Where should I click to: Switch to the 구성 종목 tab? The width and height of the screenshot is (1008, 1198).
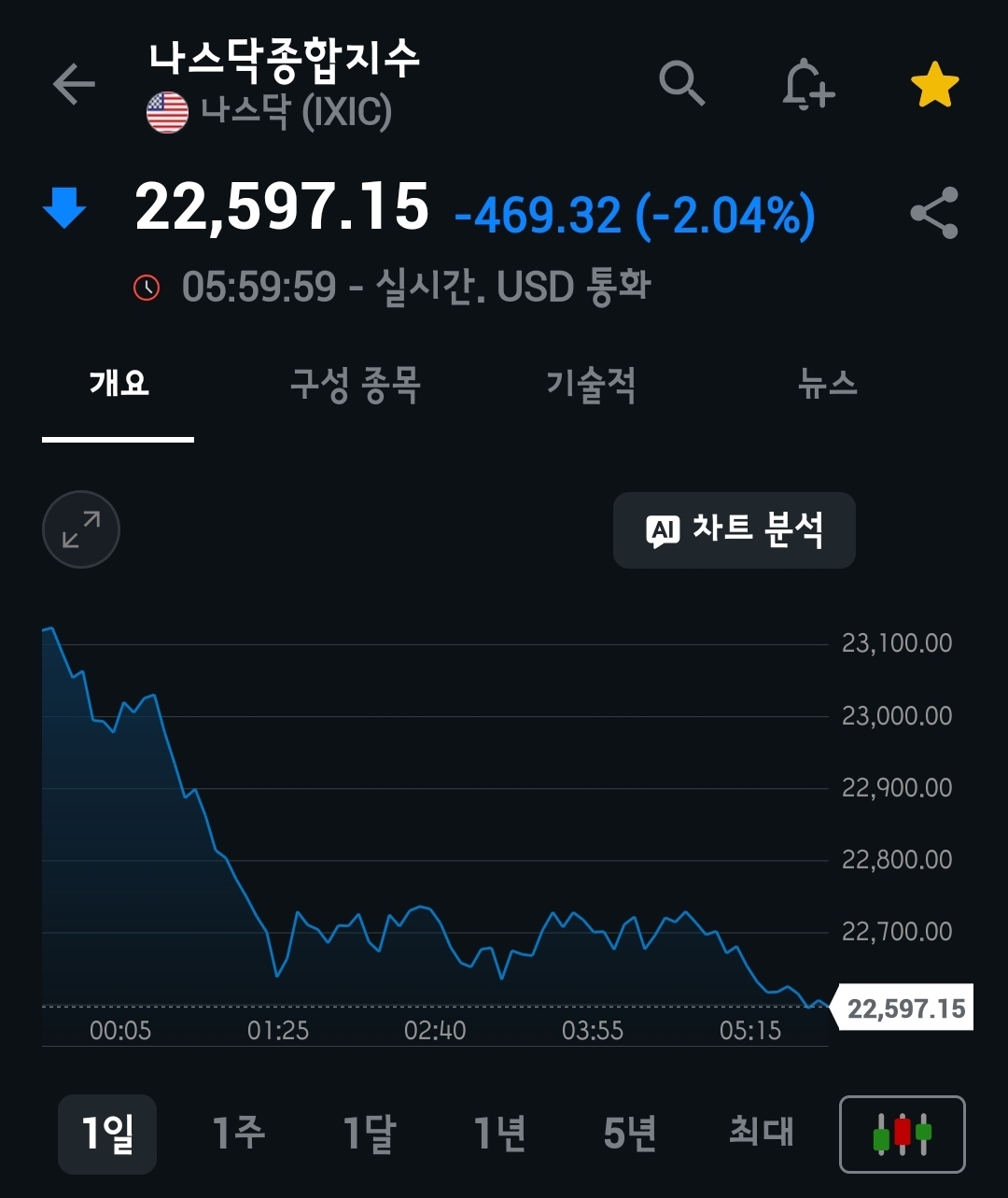tap(356, 384)
